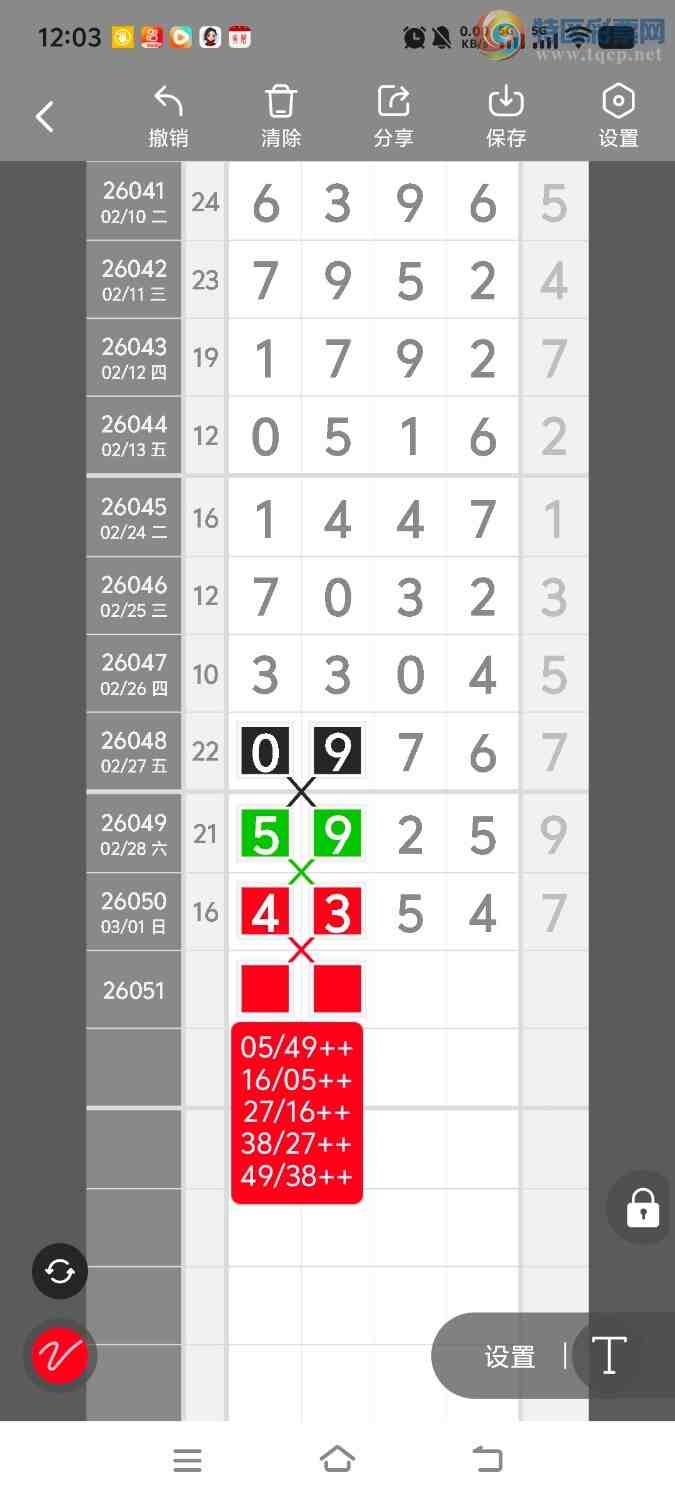Viewport: 675px width, 1500px height.
Task: Open recent apps from navigation bar
Action: point(187,1460)
